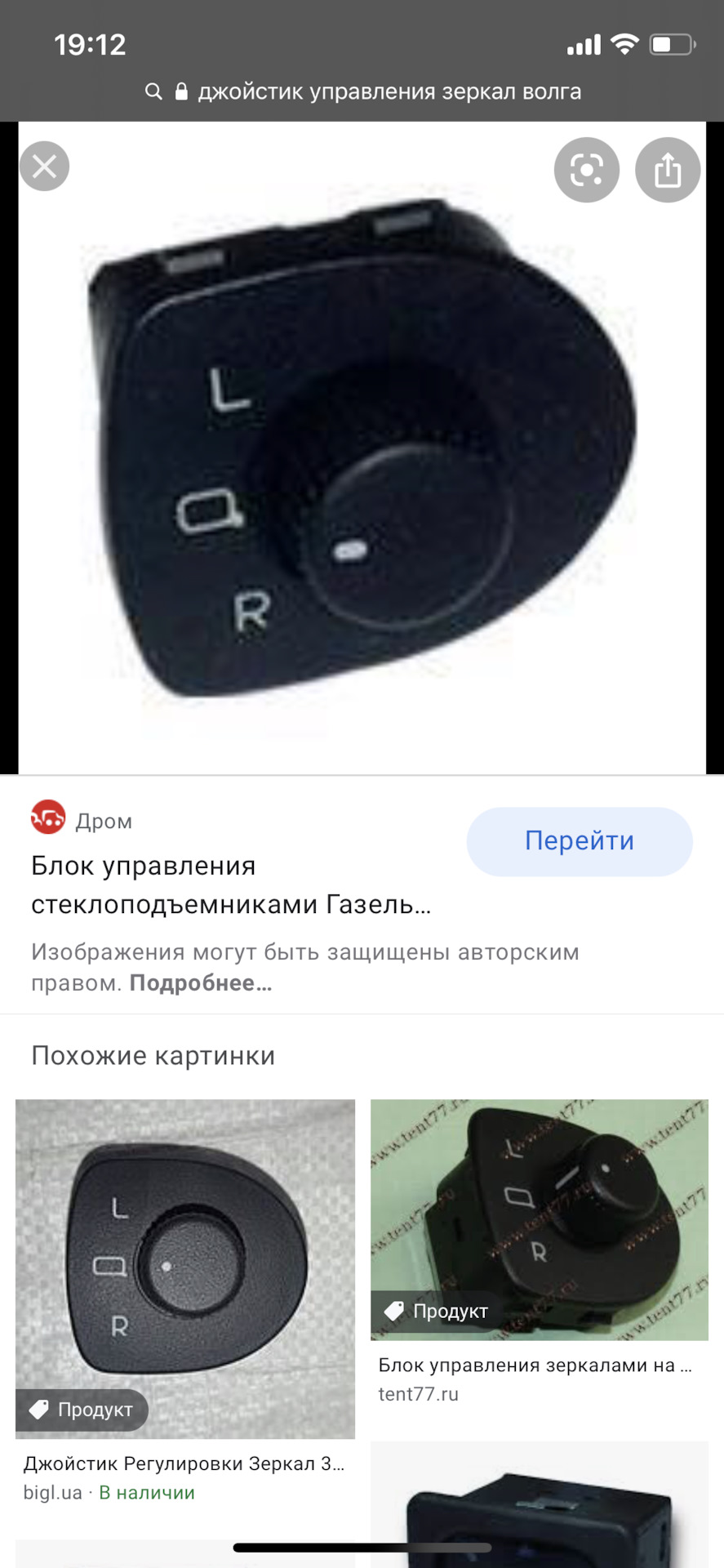Tap the Перейти button

coord(579,841)
